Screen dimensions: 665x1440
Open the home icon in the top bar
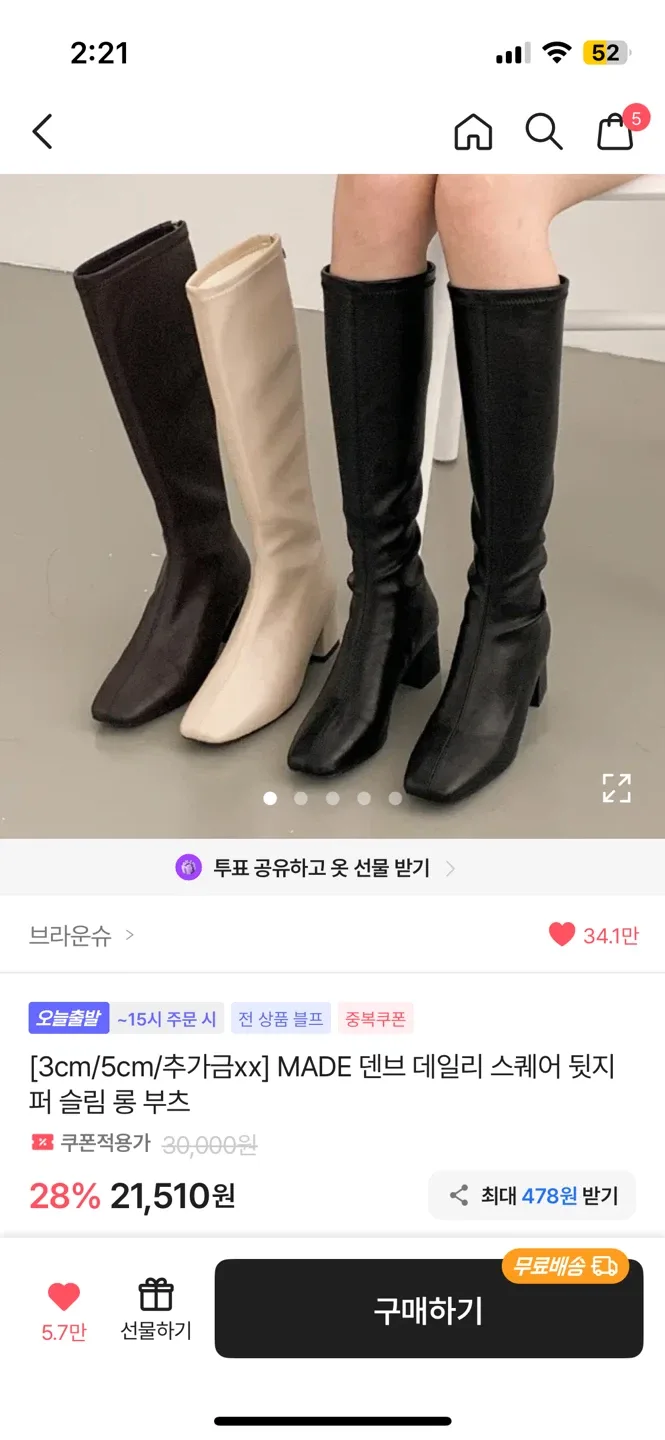pos(473,132)
